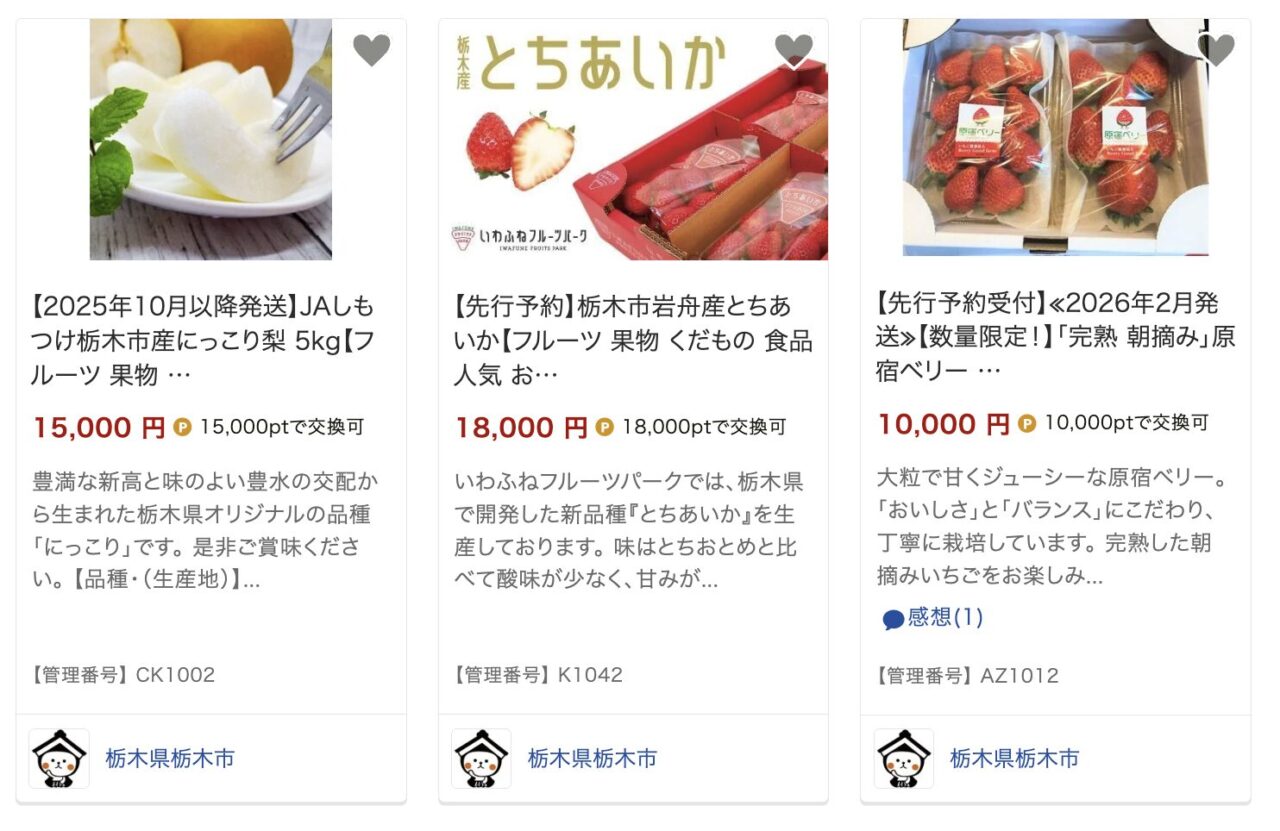Open 栃木県栃木市 link under とちあいか card
The height and width of the screenshot is (831, 1280).
click(x=592, y=758)
